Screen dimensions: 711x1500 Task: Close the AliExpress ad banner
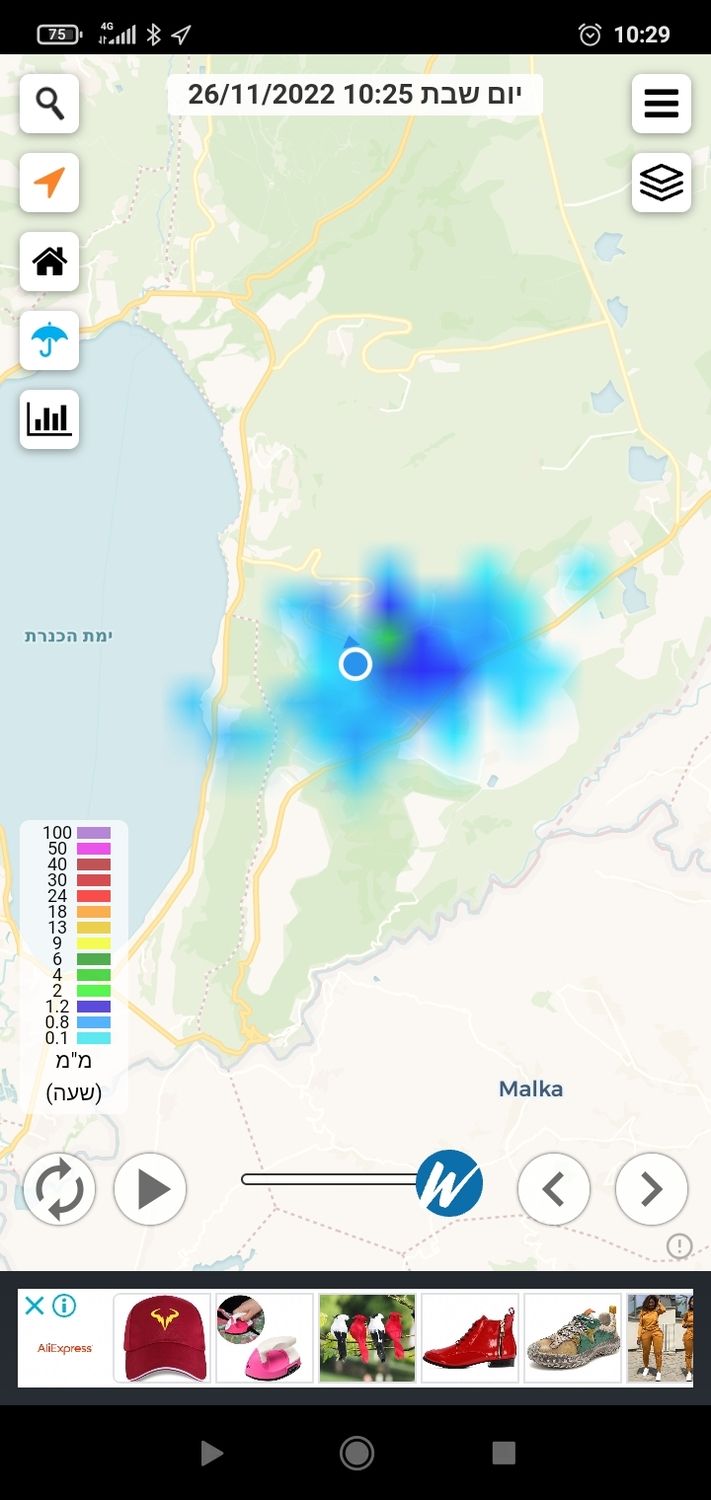coord(34,1305)
